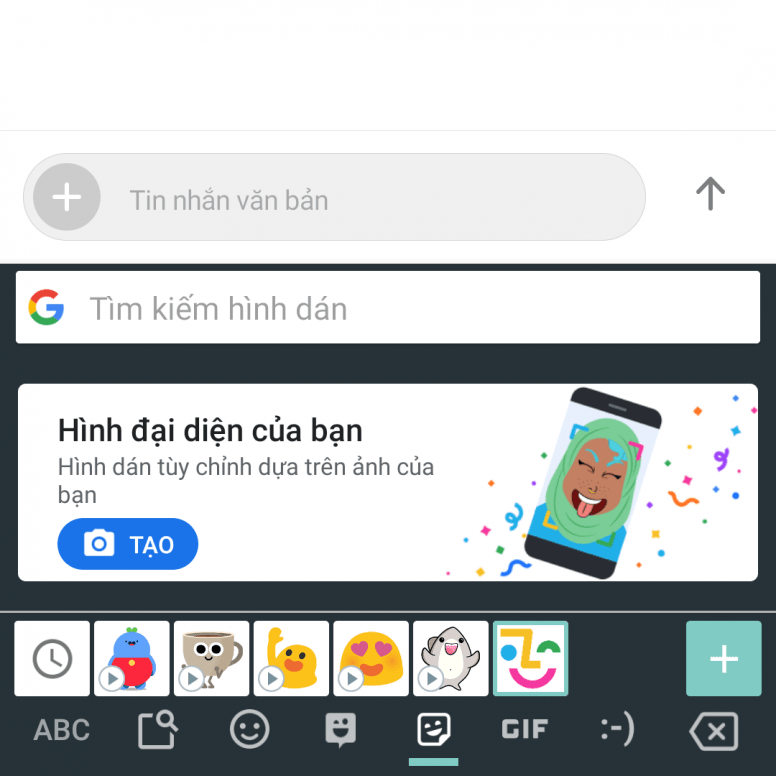Switch to the Bitmoji tab
776x776 pixels.
click(341, 731)
